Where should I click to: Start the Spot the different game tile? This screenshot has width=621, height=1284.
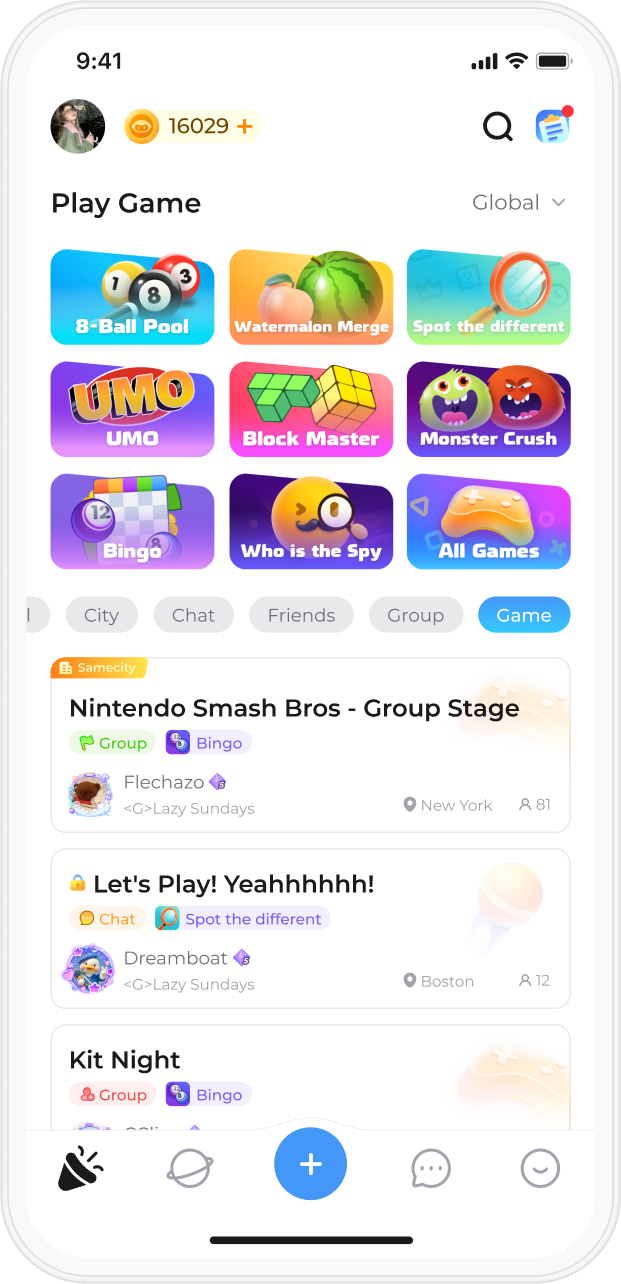[x=489, y=297]
